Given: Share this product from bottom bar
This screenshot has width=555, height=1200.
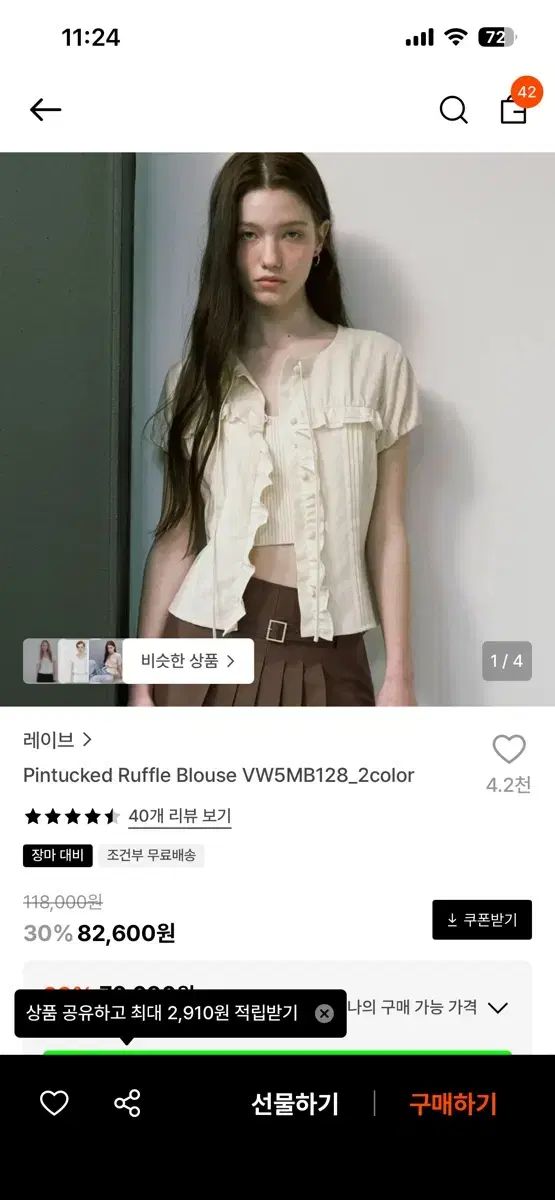Looking at the screenshot, I should click(127, 1103).
